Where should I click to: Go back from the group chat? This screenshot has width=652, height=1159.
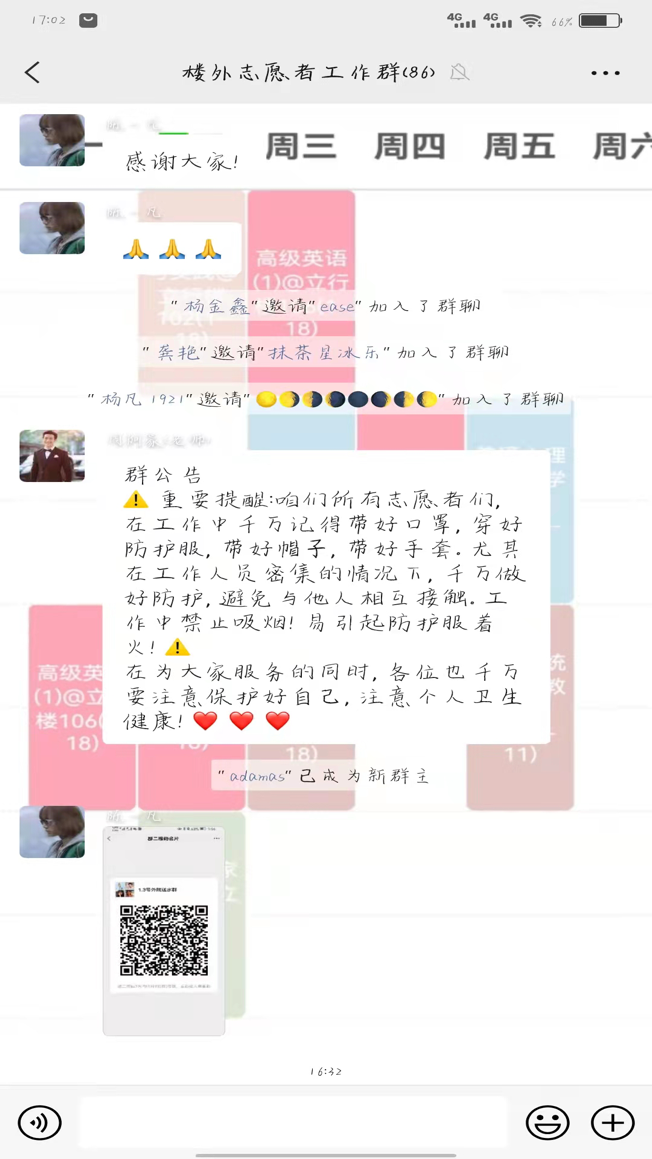pos(32,72)
